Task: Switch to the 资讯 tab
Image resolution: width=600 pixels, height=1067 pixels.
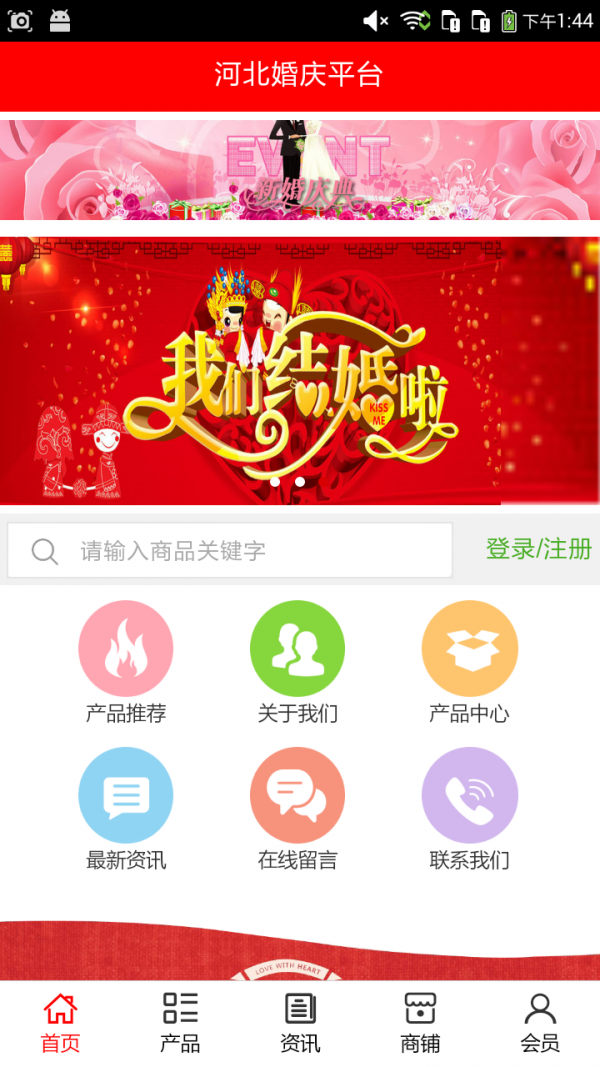Action: pyautogui.click(x=300, y=1023)
